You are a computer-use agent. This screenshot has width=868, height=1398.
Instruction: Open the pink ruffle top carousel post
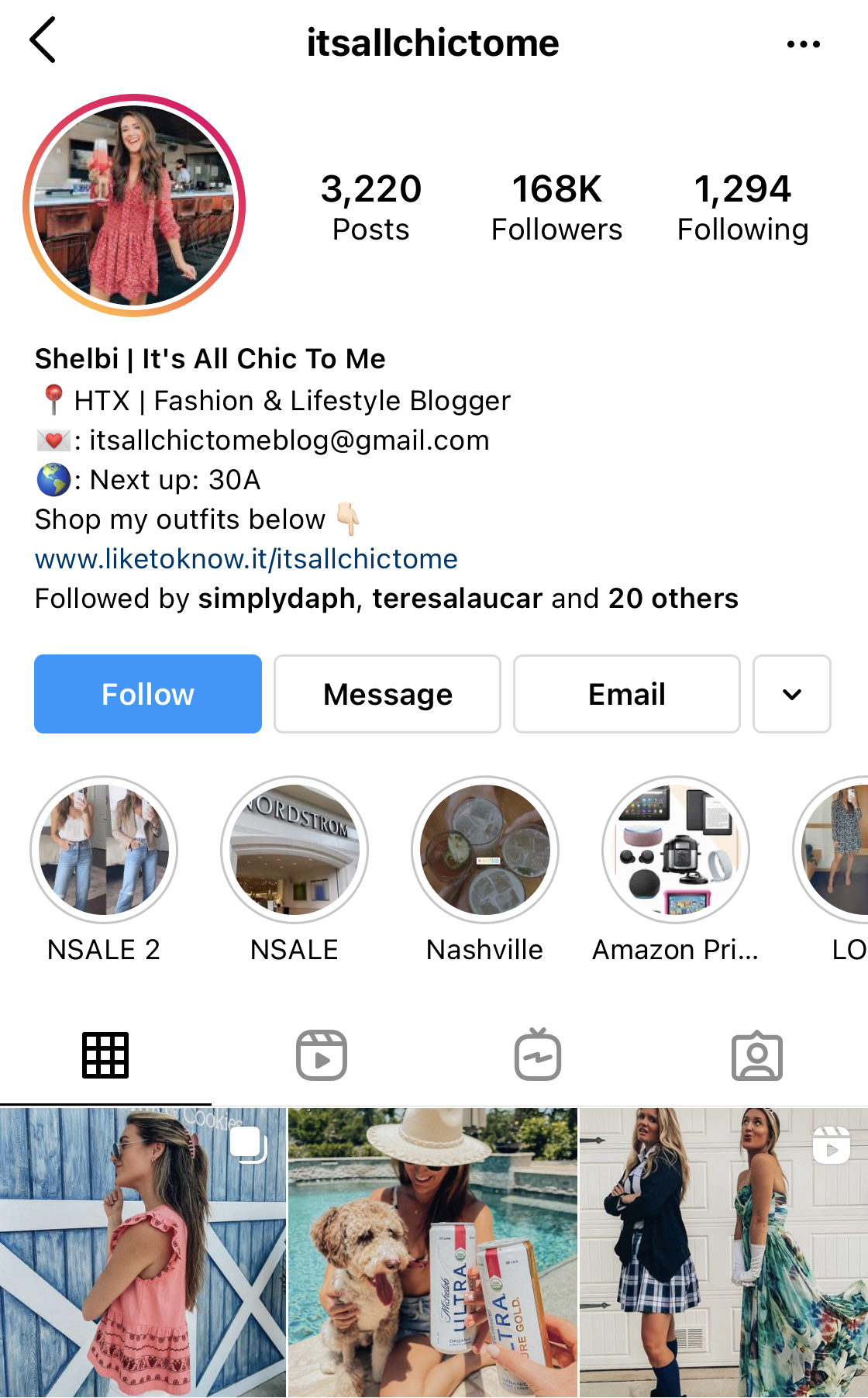[143, 1252]
